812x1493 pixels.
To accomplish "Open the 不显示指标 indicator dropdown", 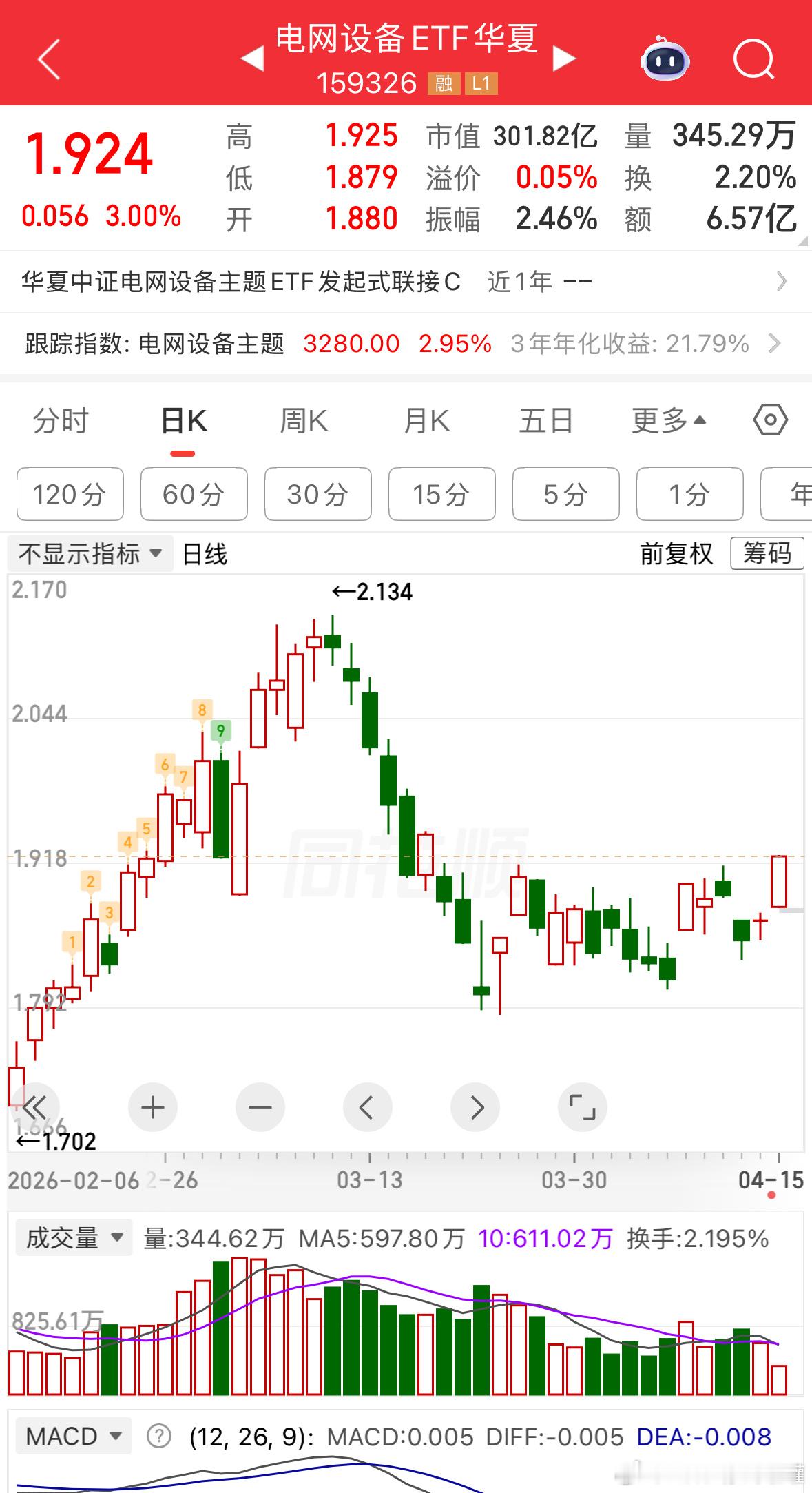I will (x=90, y=553).
